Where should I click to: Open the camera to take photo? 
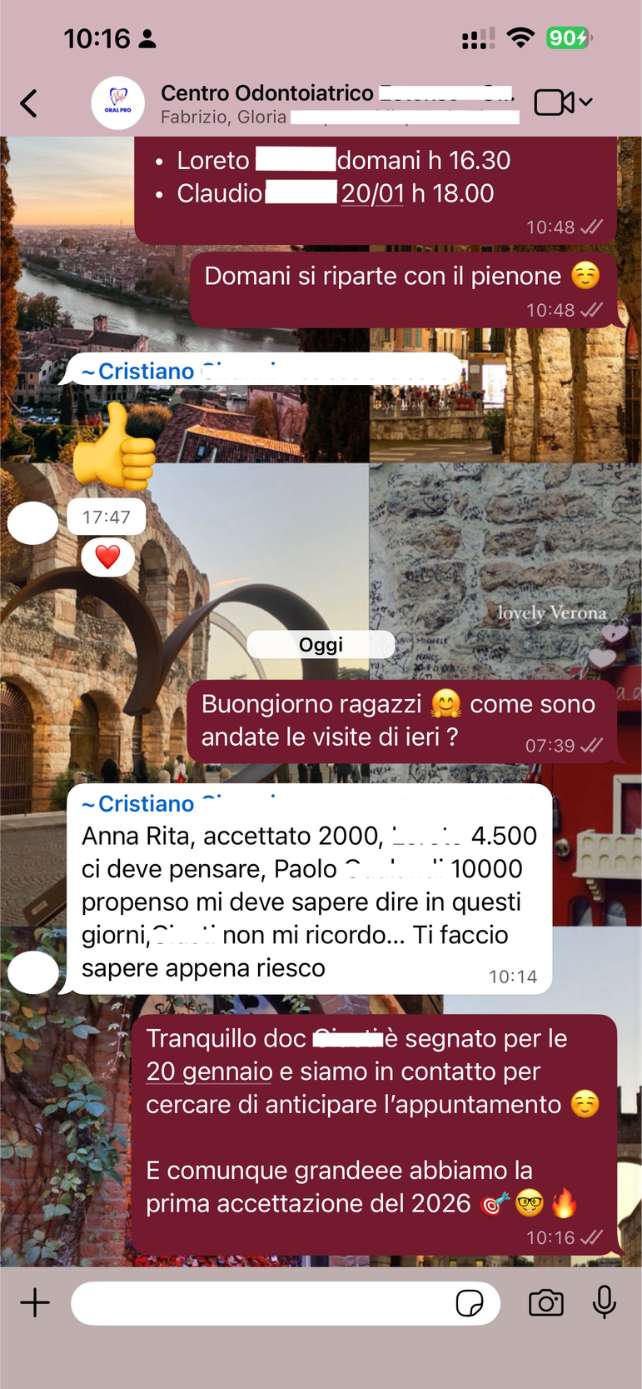545,1302
